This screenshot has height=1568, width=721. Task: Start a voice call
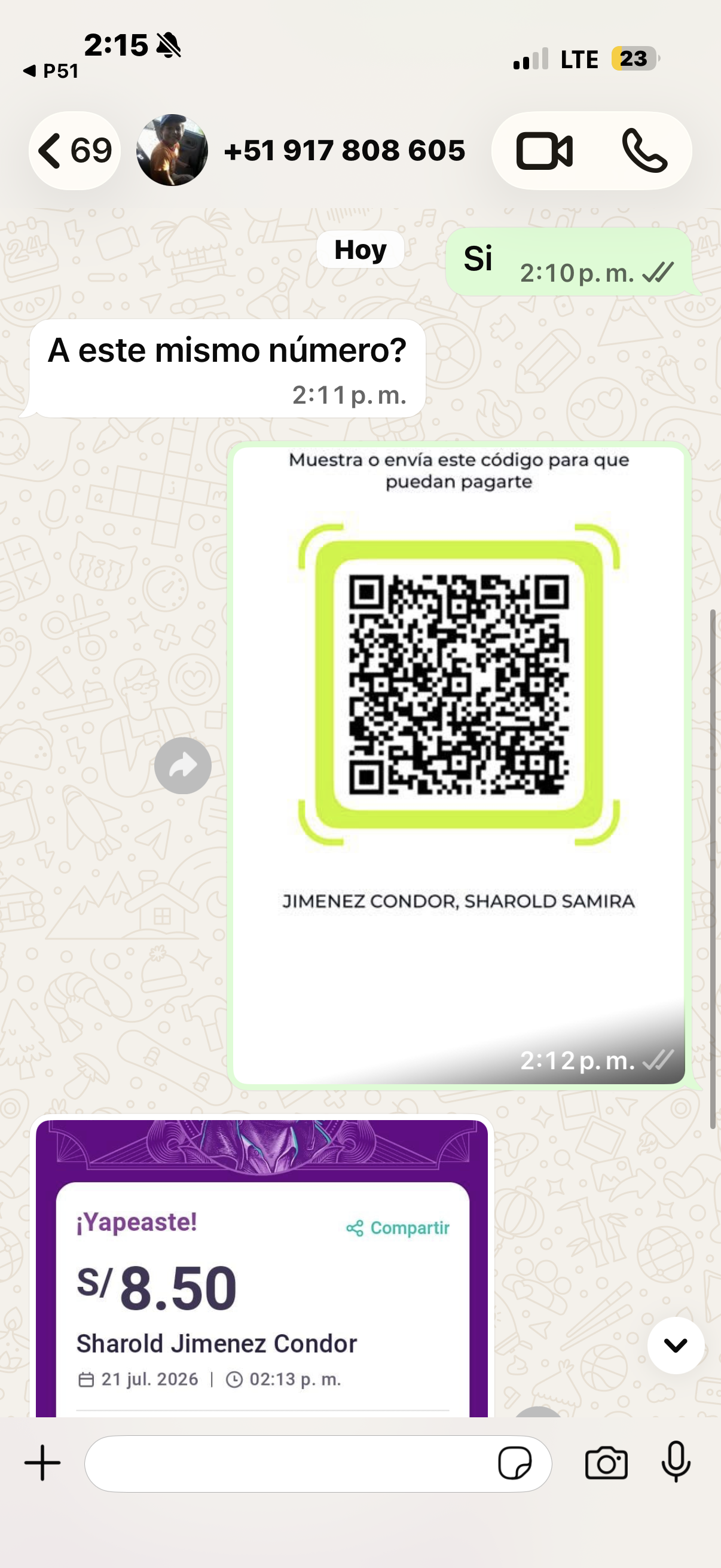coord(644,150)
